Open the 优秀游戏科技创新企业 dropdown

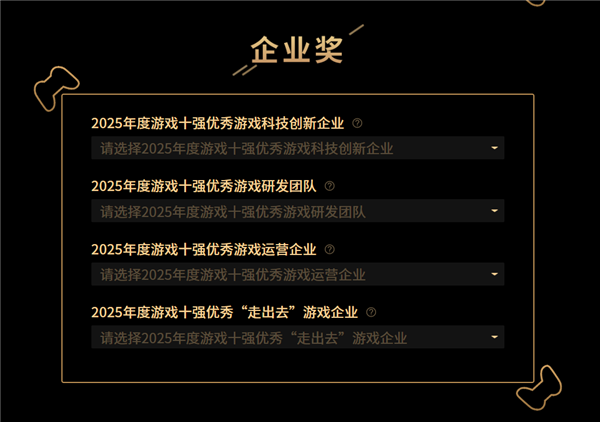[297, 149]
